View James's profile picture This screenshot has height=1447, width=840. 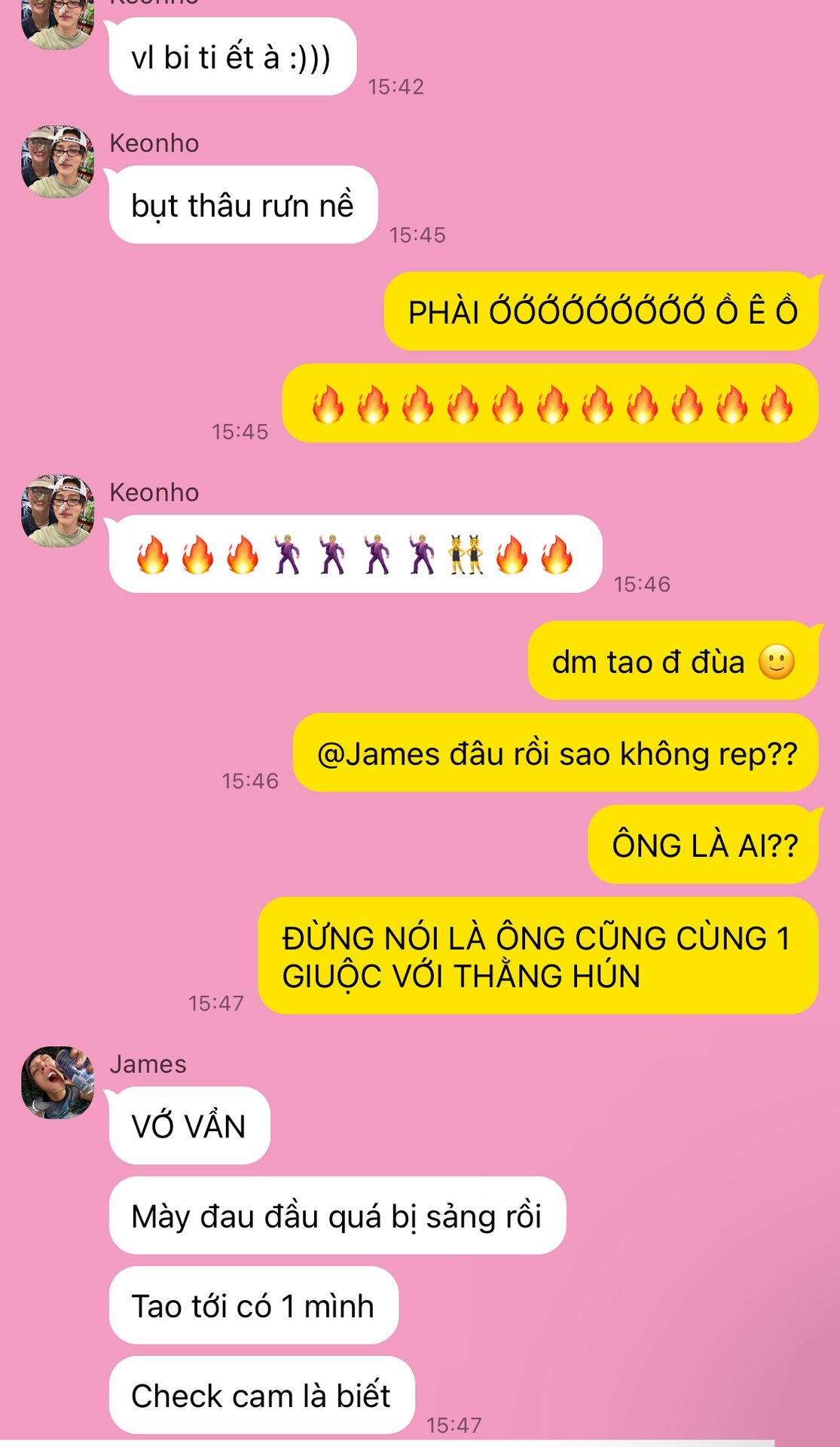(x=58, y=1082)
